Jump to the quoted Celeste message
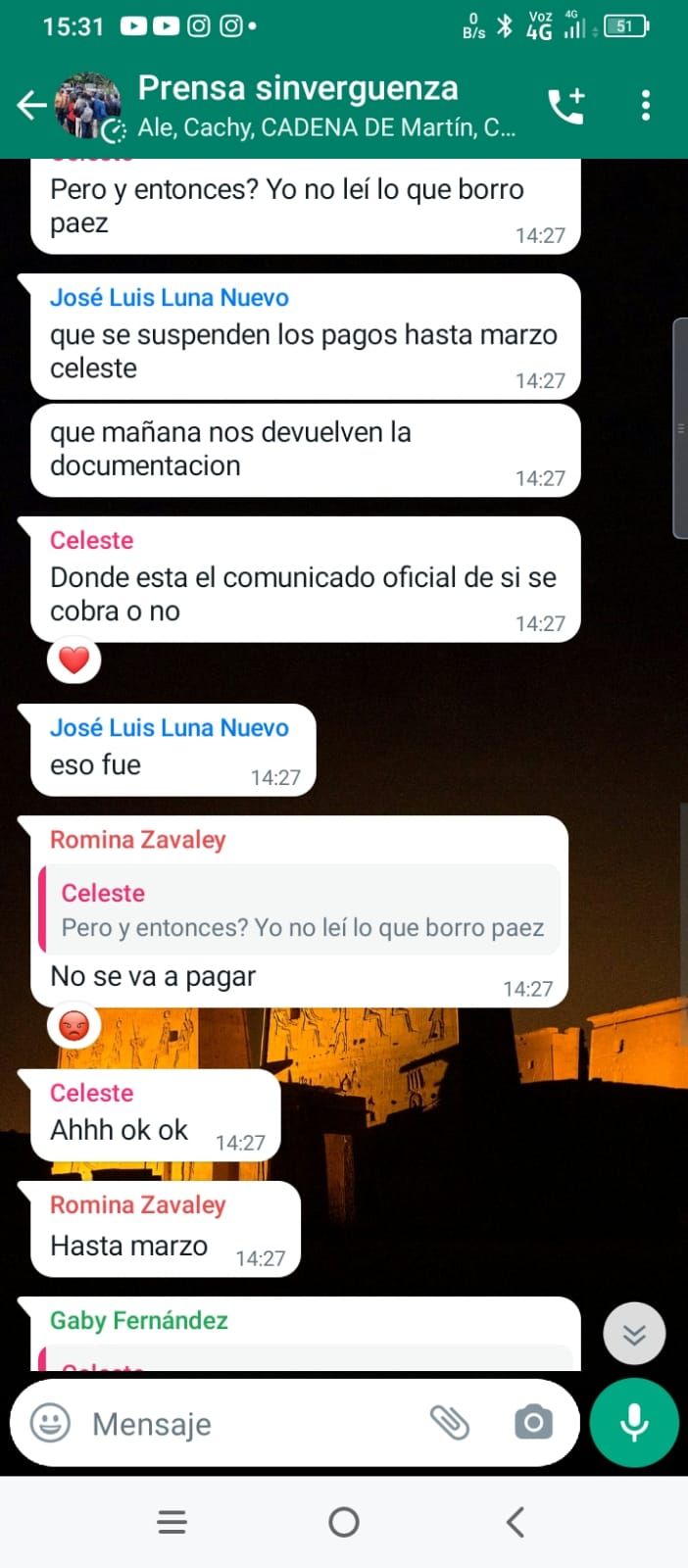Viewport: 688px width, 1568px height. point(300,909)
